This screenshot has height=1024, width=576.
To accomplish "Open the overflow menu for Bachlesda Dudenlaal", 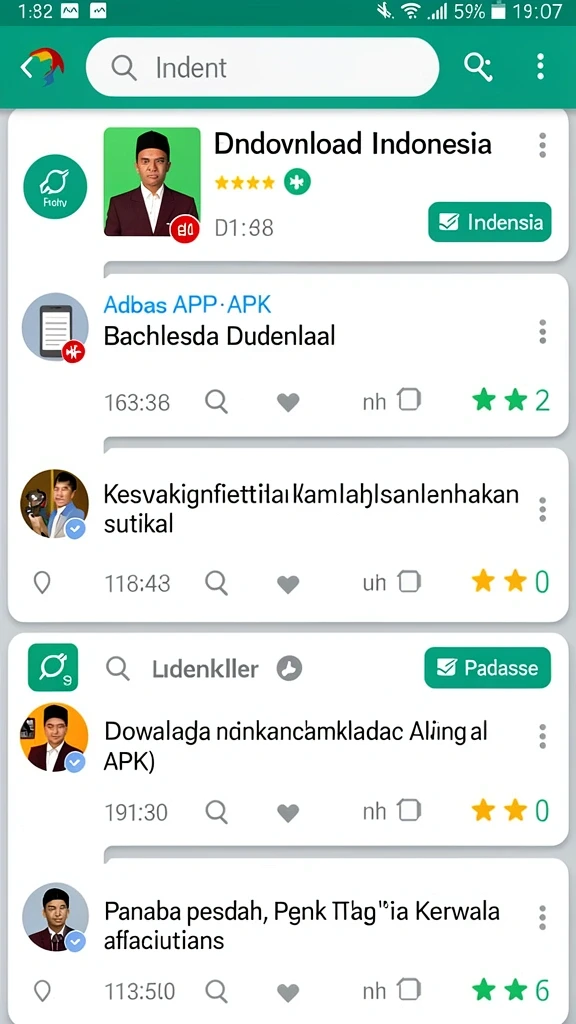I will (x=542, y=332).
